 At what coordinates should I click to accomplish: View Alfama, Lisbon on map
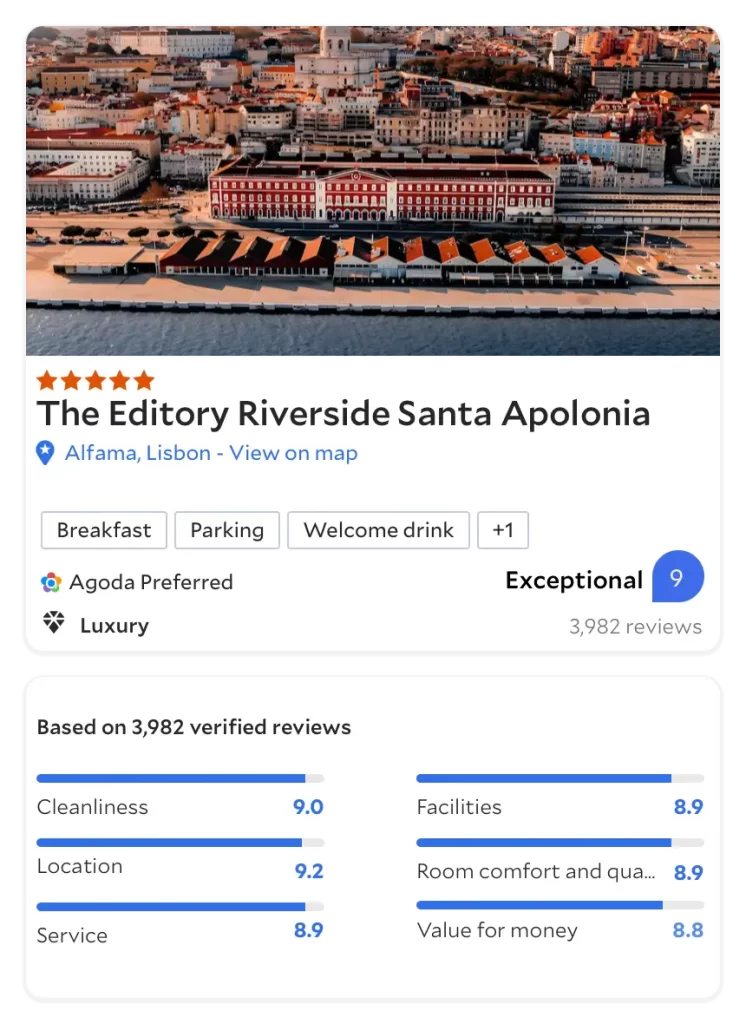pyautogui.click(x=210, y=453)
